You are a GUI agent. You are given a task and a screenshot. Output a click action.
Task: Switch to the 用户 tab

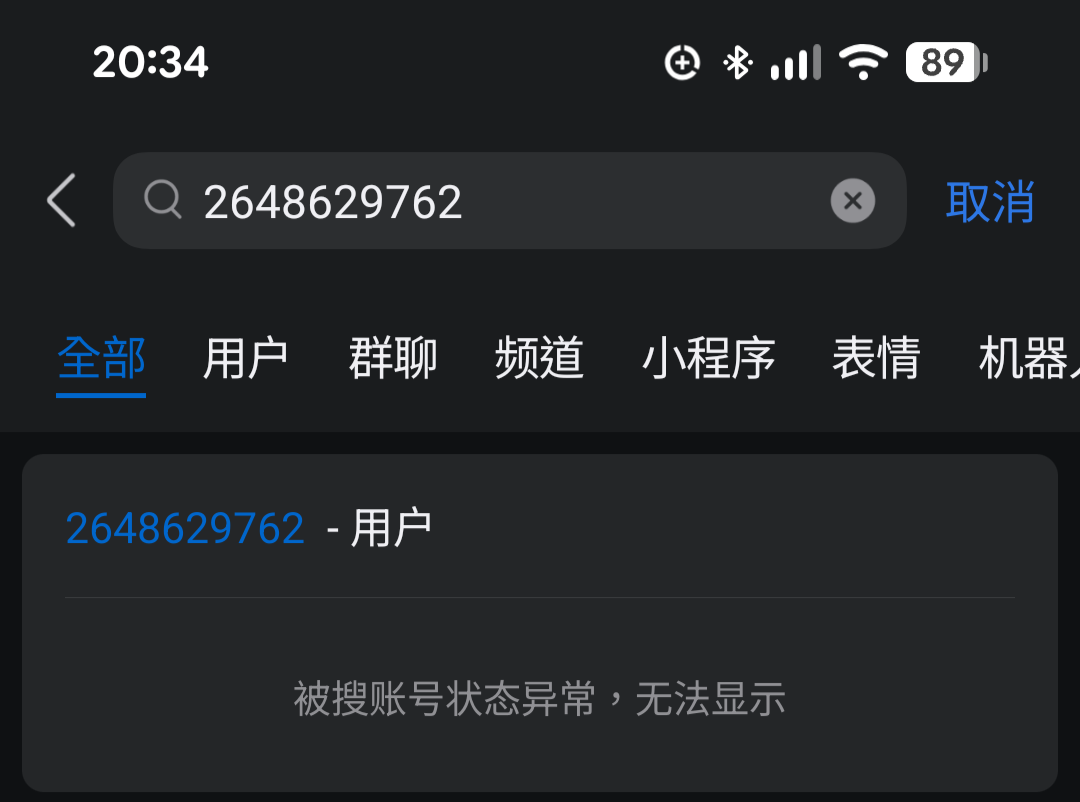245,358
